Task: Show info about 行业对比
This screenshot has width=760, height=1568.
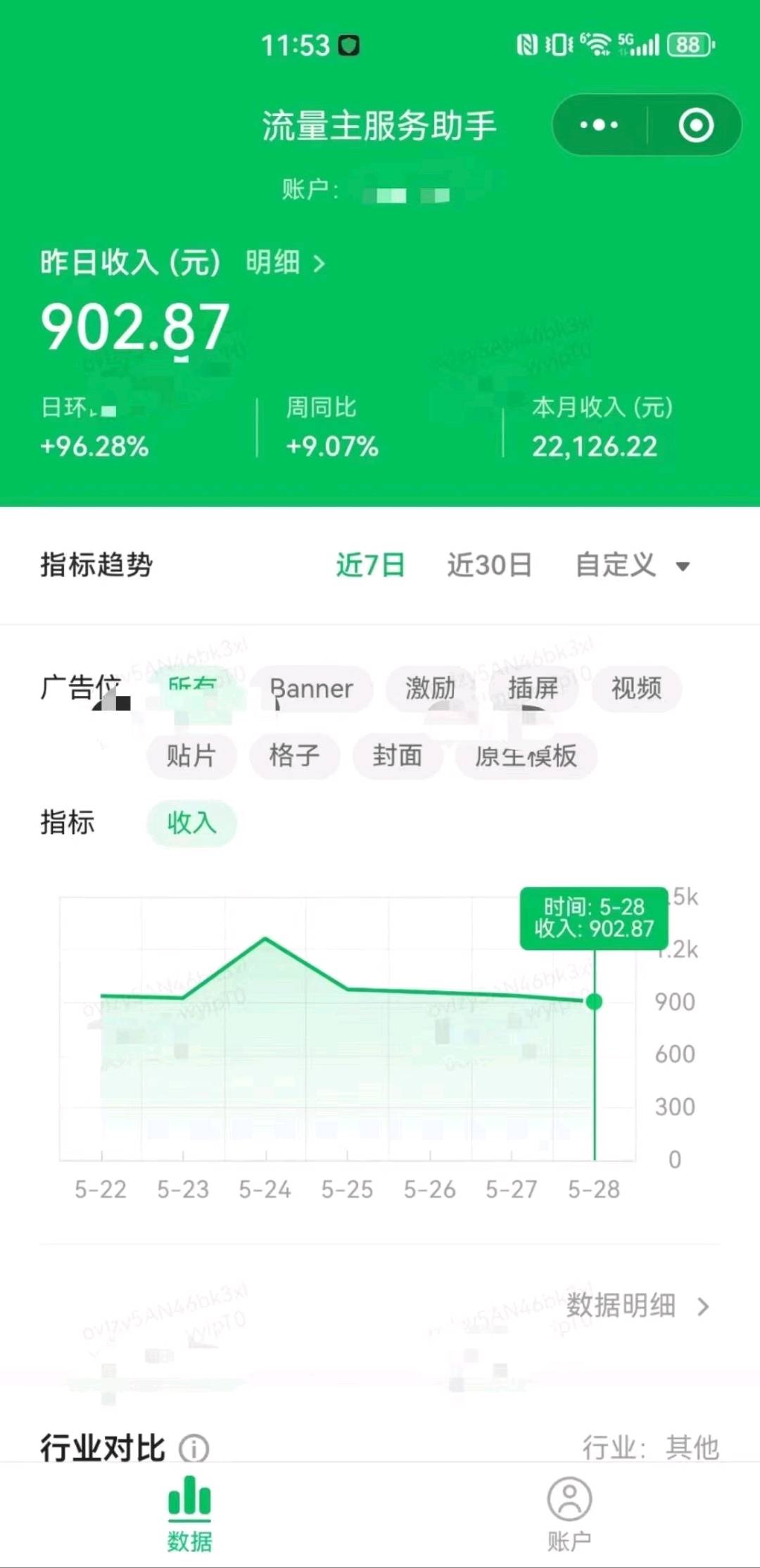Action: (194, 1448)
